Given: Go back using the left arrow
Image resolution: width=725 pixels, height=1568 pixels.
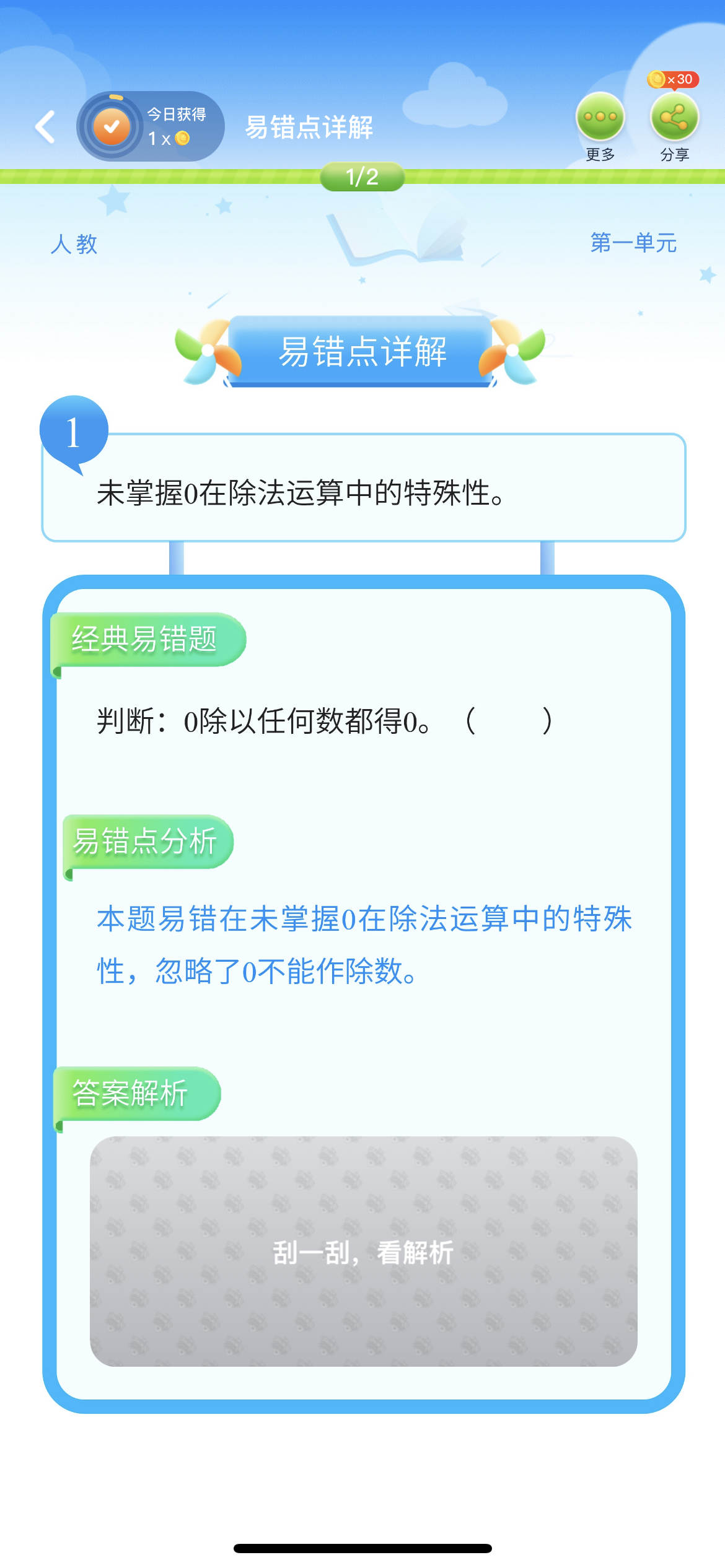Looking at the screenshot, I should (45, 127).
